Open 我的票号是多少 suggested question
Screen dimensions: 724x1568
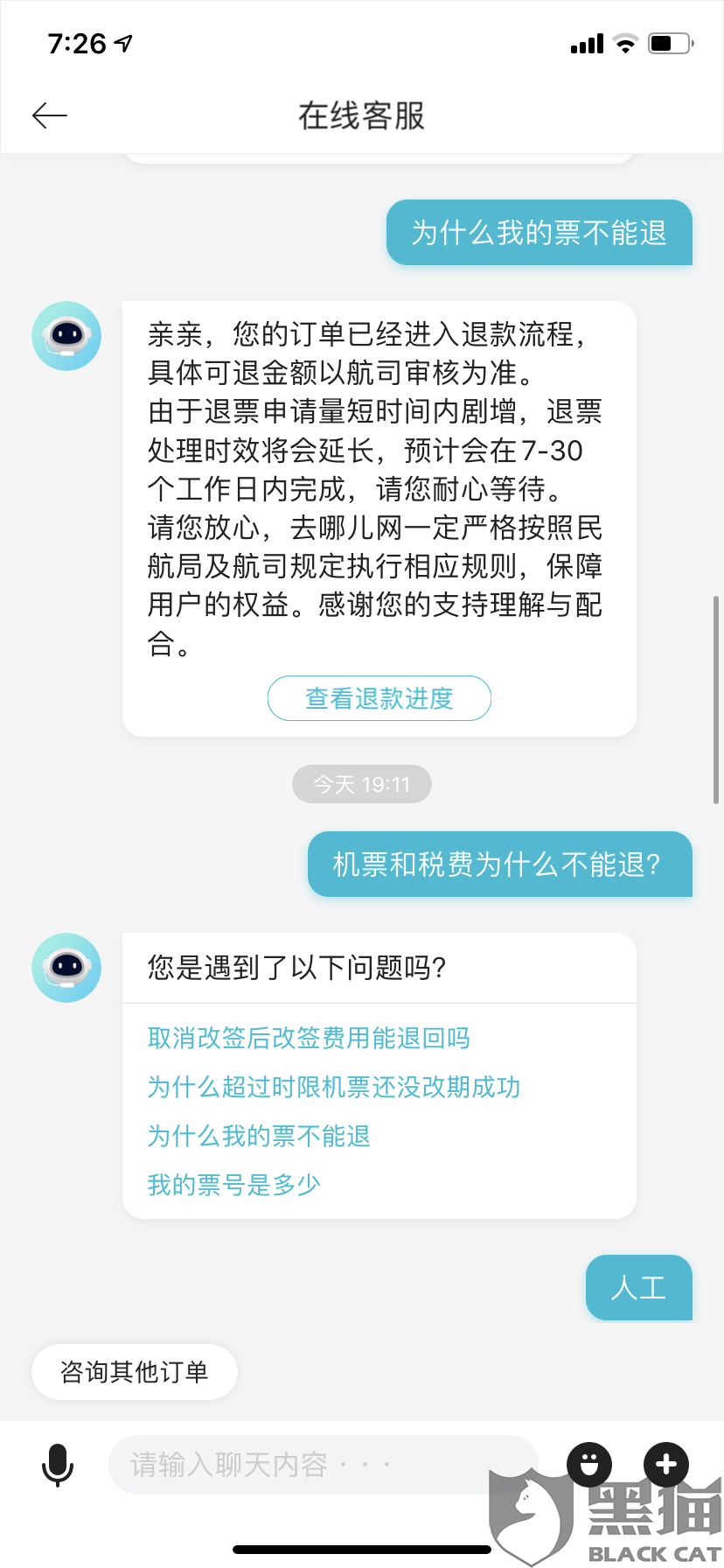pos(233,1185)
